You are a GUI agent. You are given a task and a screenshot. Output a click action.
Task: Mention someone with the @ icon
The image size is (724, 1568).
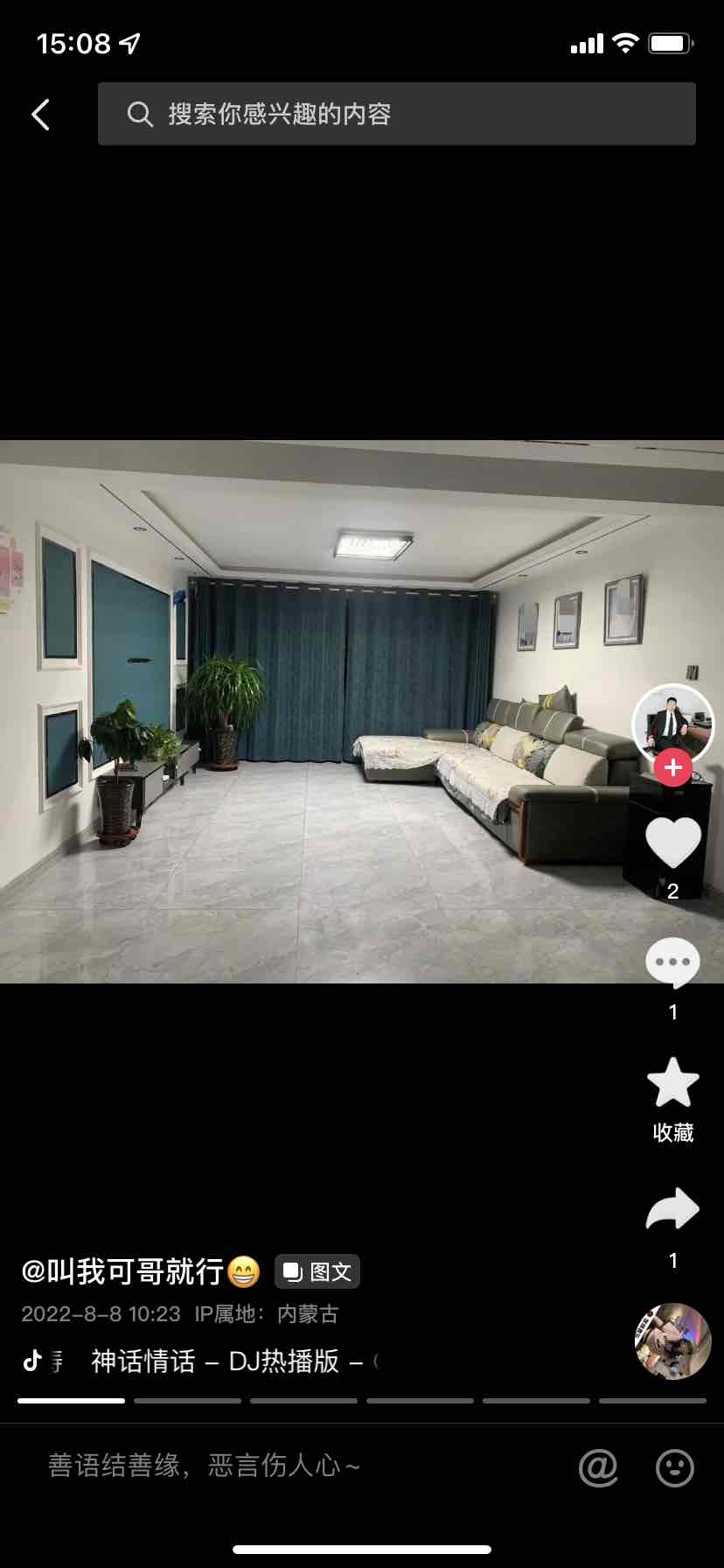598,1467
